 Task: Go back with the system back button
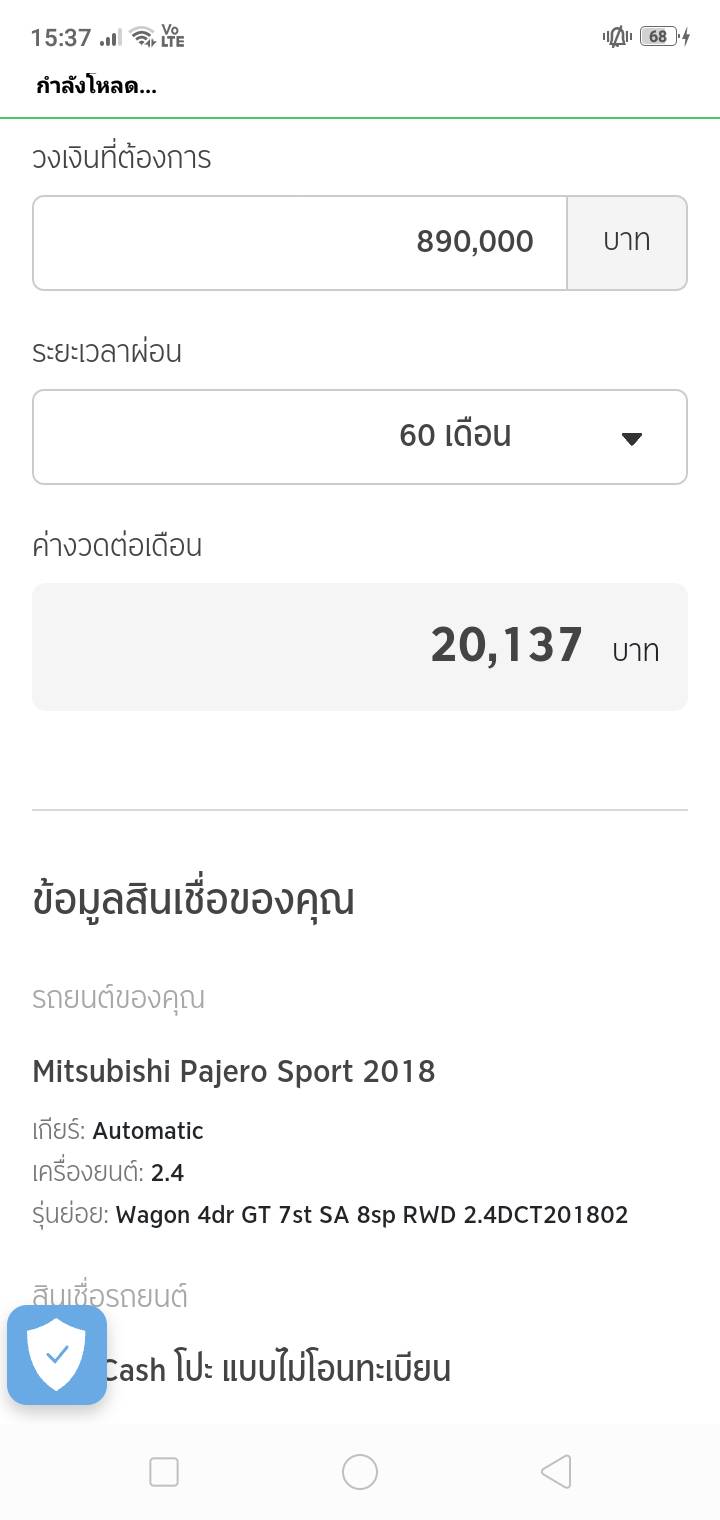555,1471
